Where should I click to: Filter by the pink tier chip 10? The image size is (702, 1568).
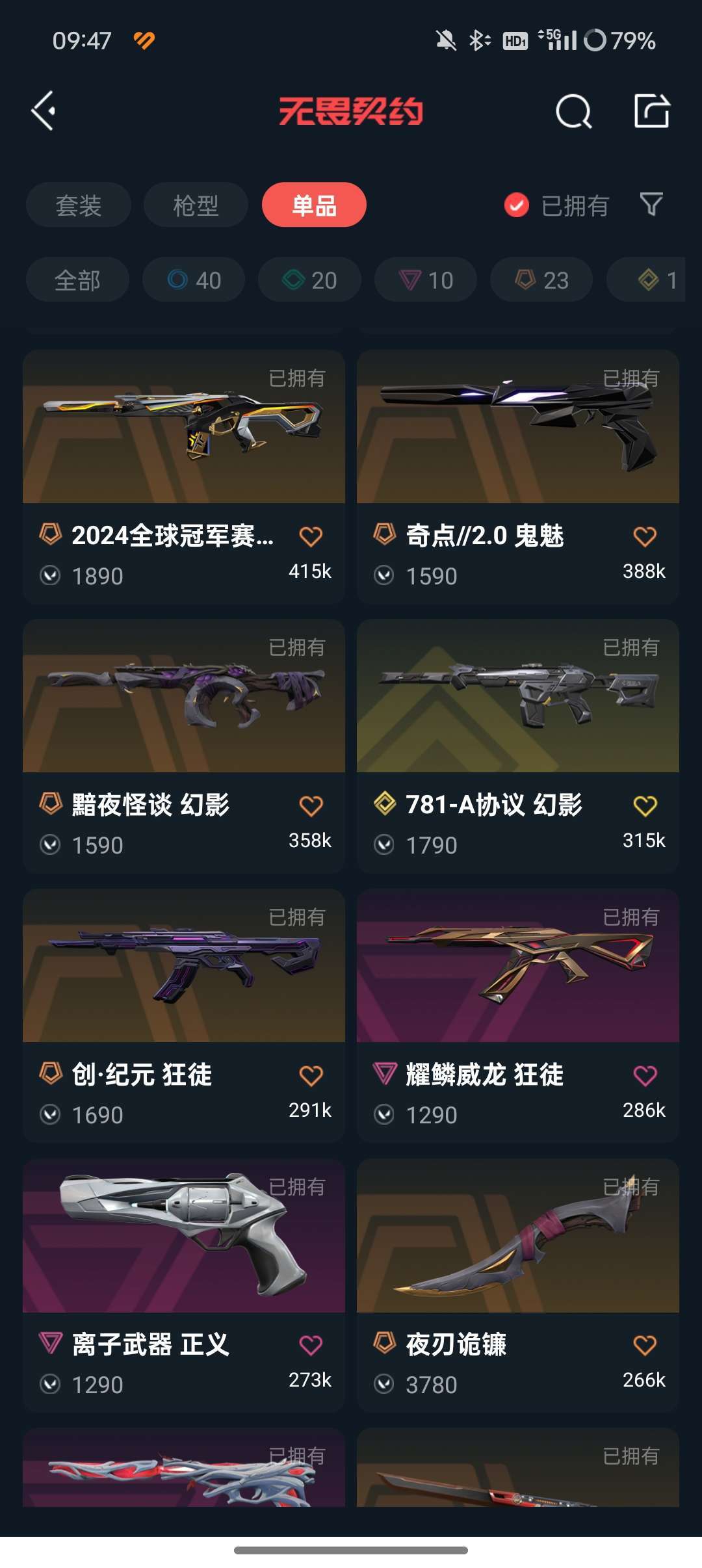click(x=426, y=280)
